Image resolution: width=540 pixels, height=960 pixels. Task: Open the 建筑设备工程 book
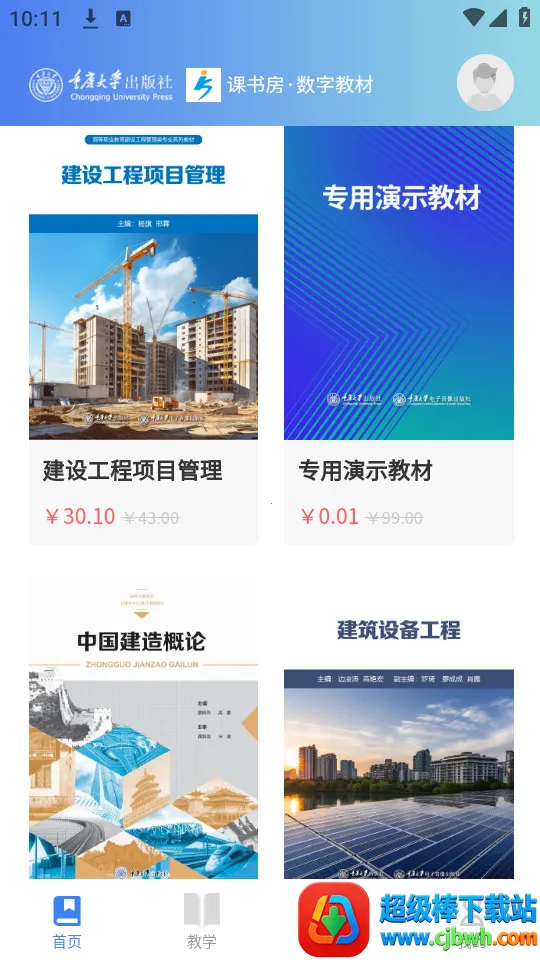(x=399, y=727)
